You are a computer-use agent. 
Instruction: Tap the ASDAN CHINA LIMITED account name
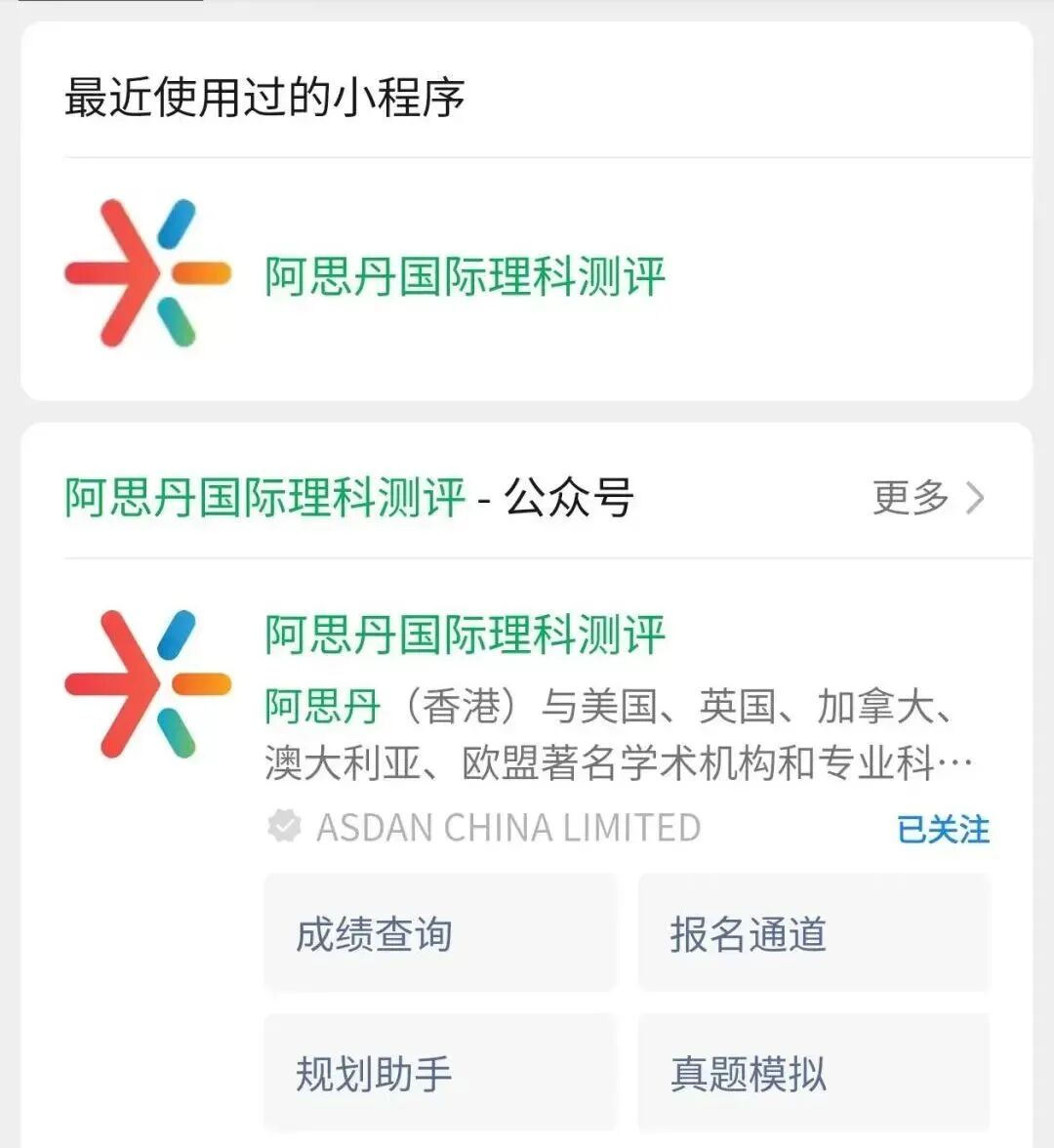tap(507, 827)
